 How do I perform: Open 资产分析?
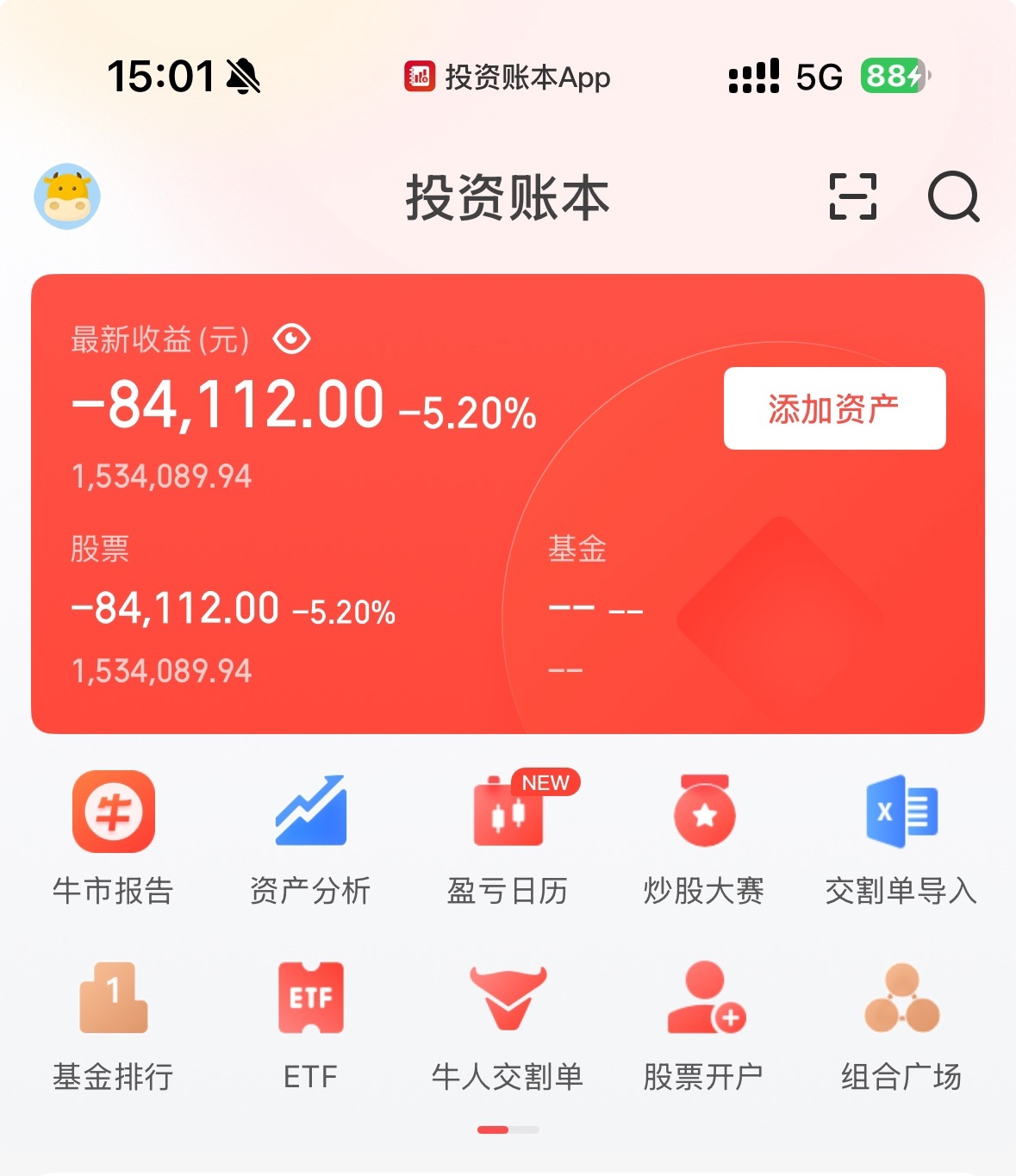[310, 837]
